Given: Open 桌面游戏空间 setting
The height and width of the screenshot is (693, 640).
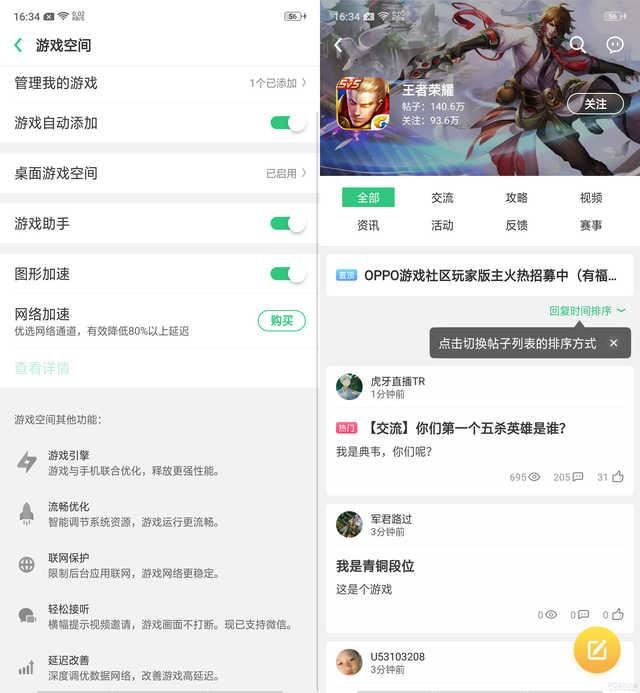Looking at the screenshot, I should [160, 173].
